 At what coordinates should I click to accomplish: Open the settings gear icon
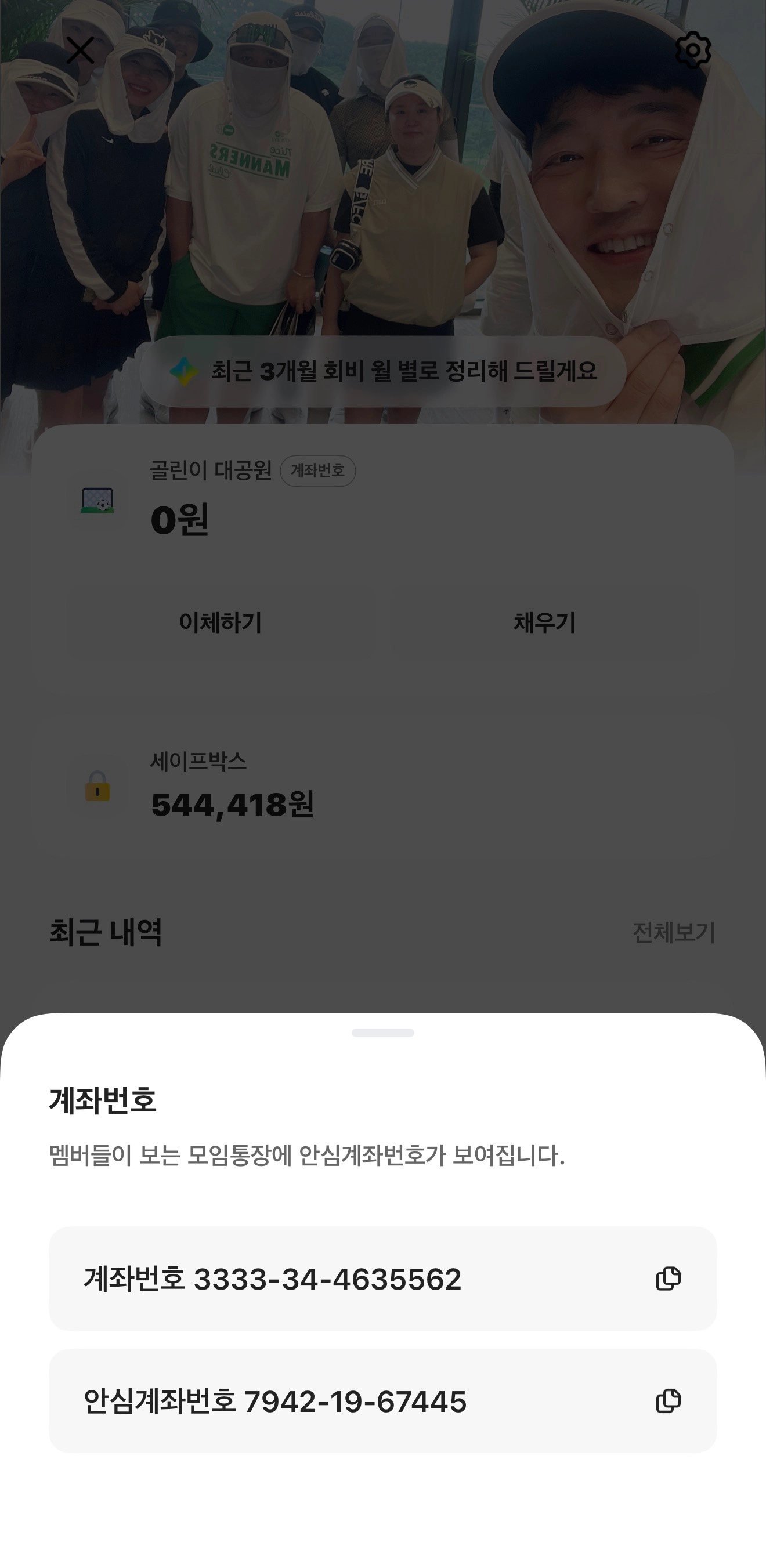pyautogui.click(x=693, y=50)
